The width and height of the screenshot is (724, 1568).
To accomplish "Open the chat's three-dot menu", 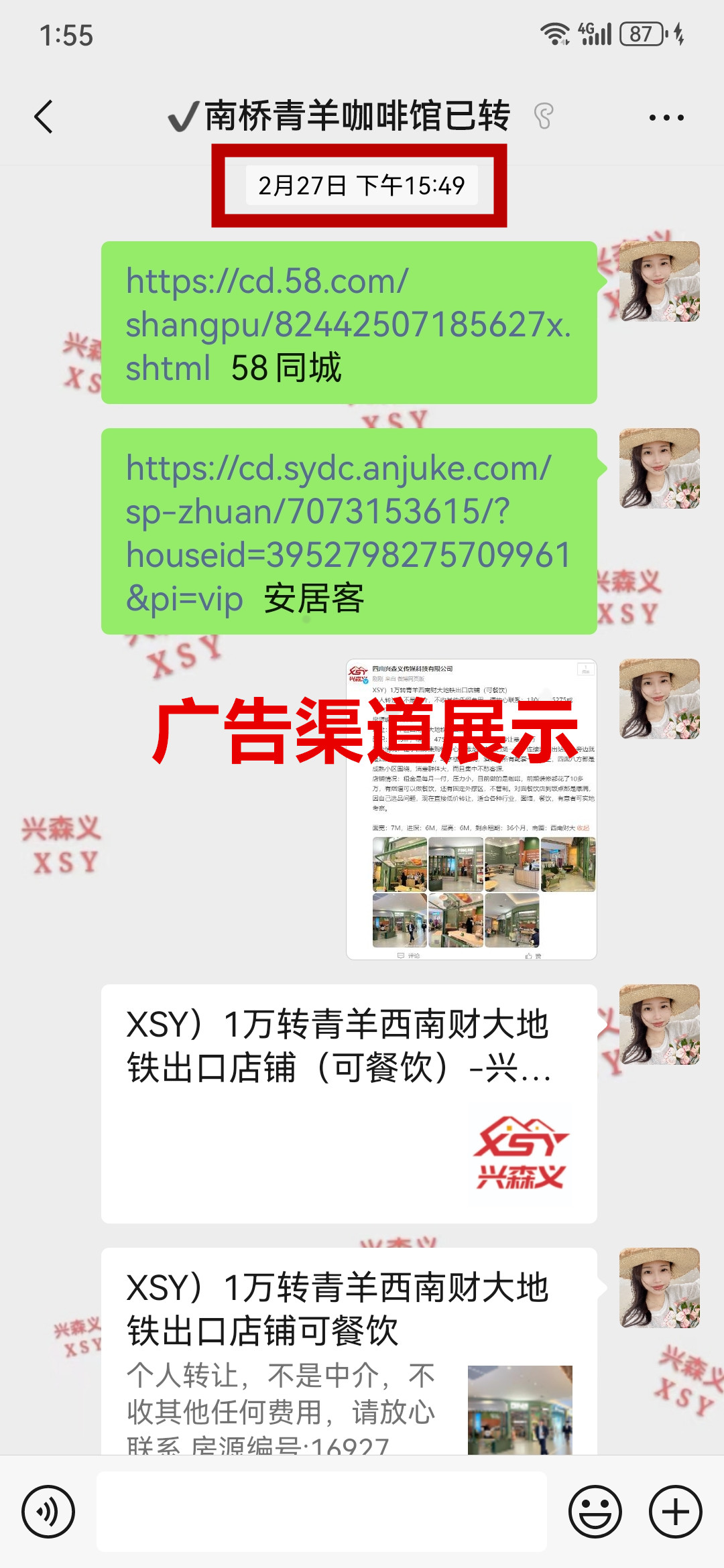I will (666, 118).
